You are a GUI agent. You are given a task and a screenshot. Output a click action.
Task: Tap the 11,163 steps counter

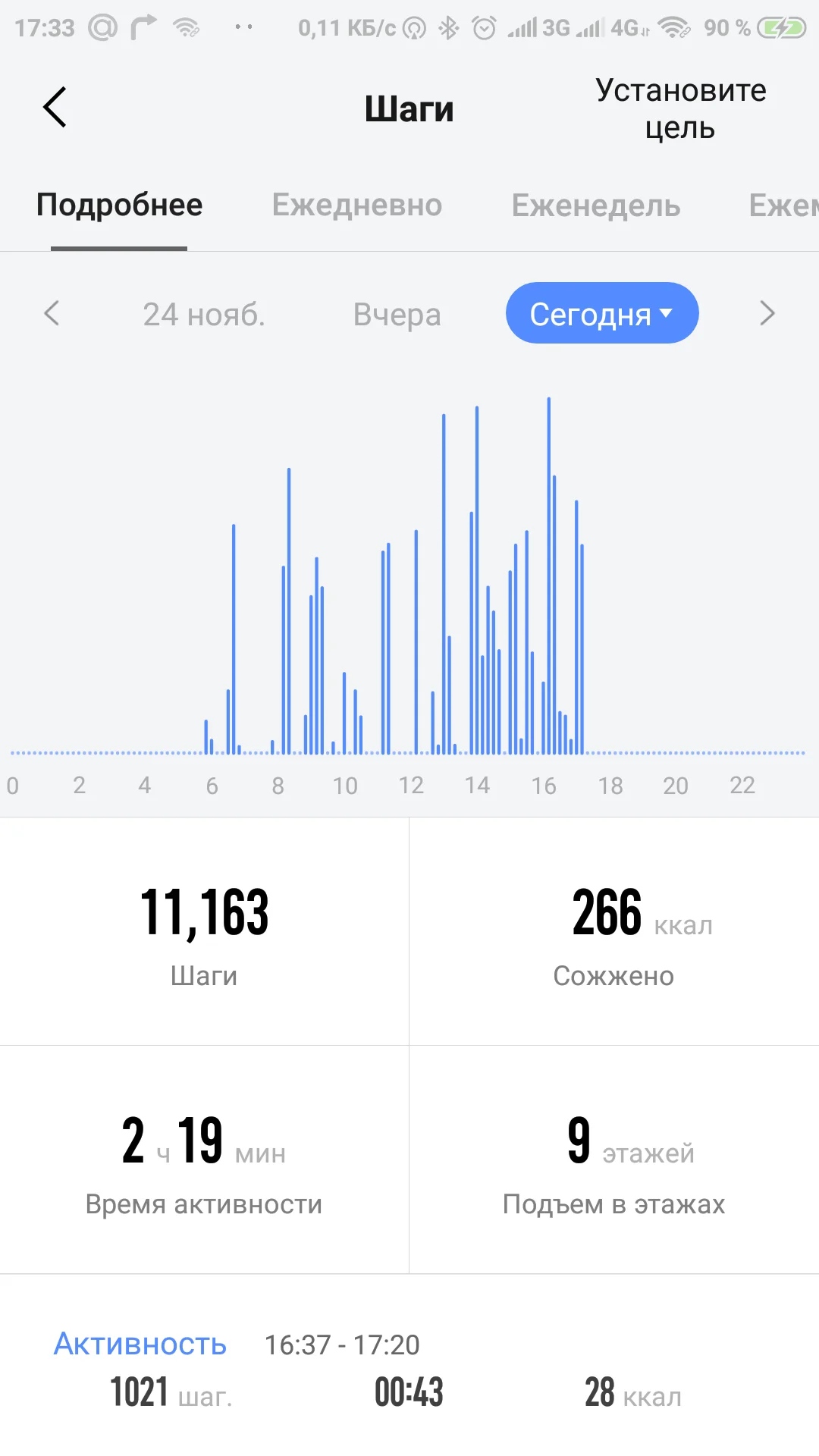coord(206,913)
